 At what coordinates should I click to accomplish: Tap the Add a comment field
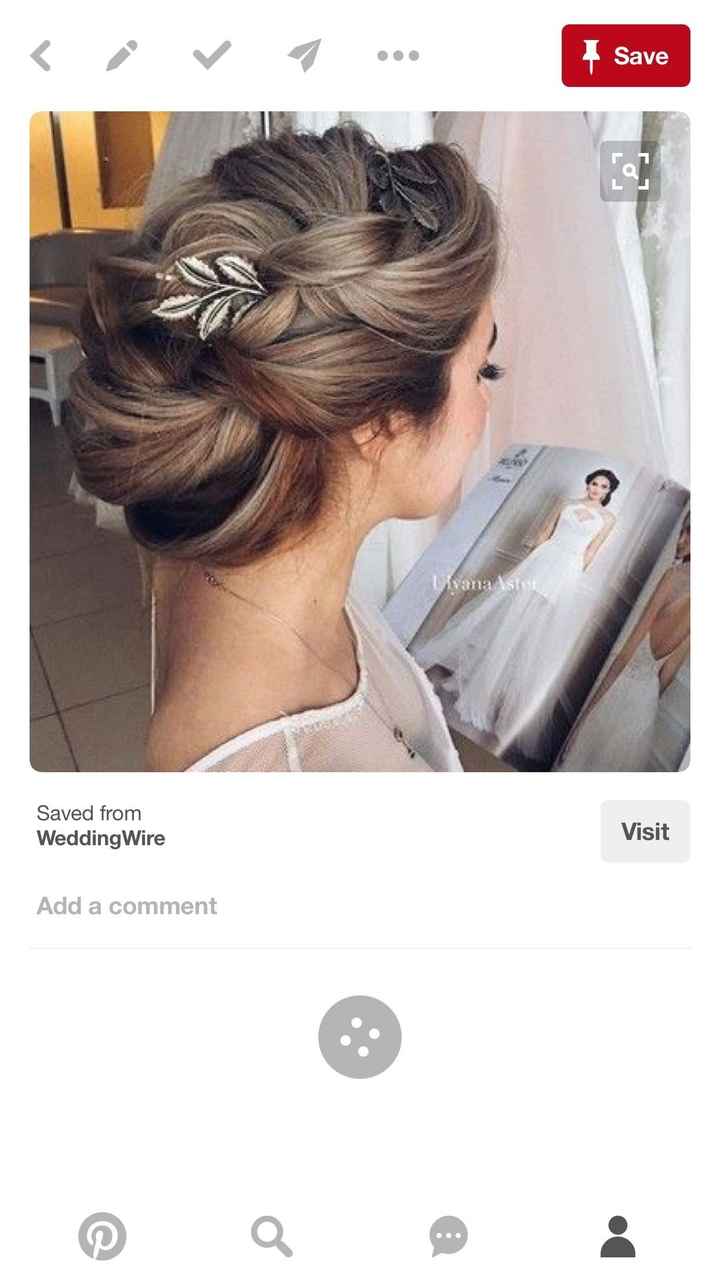(126, 906)
